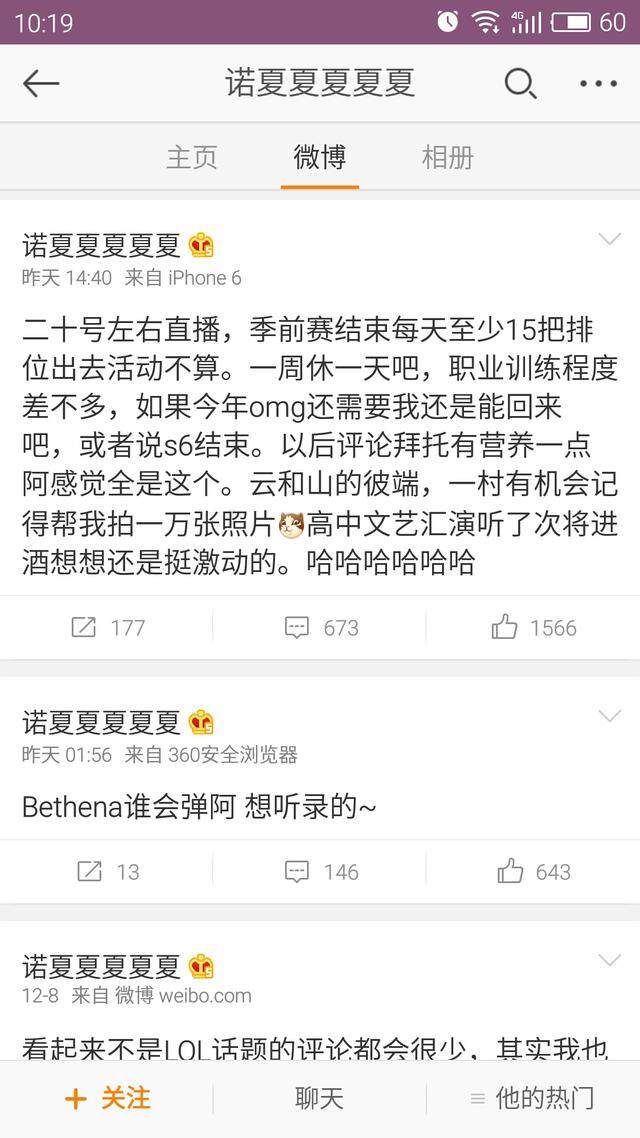
Task: Start a chat via 聊天
Action: point(320,1098)
